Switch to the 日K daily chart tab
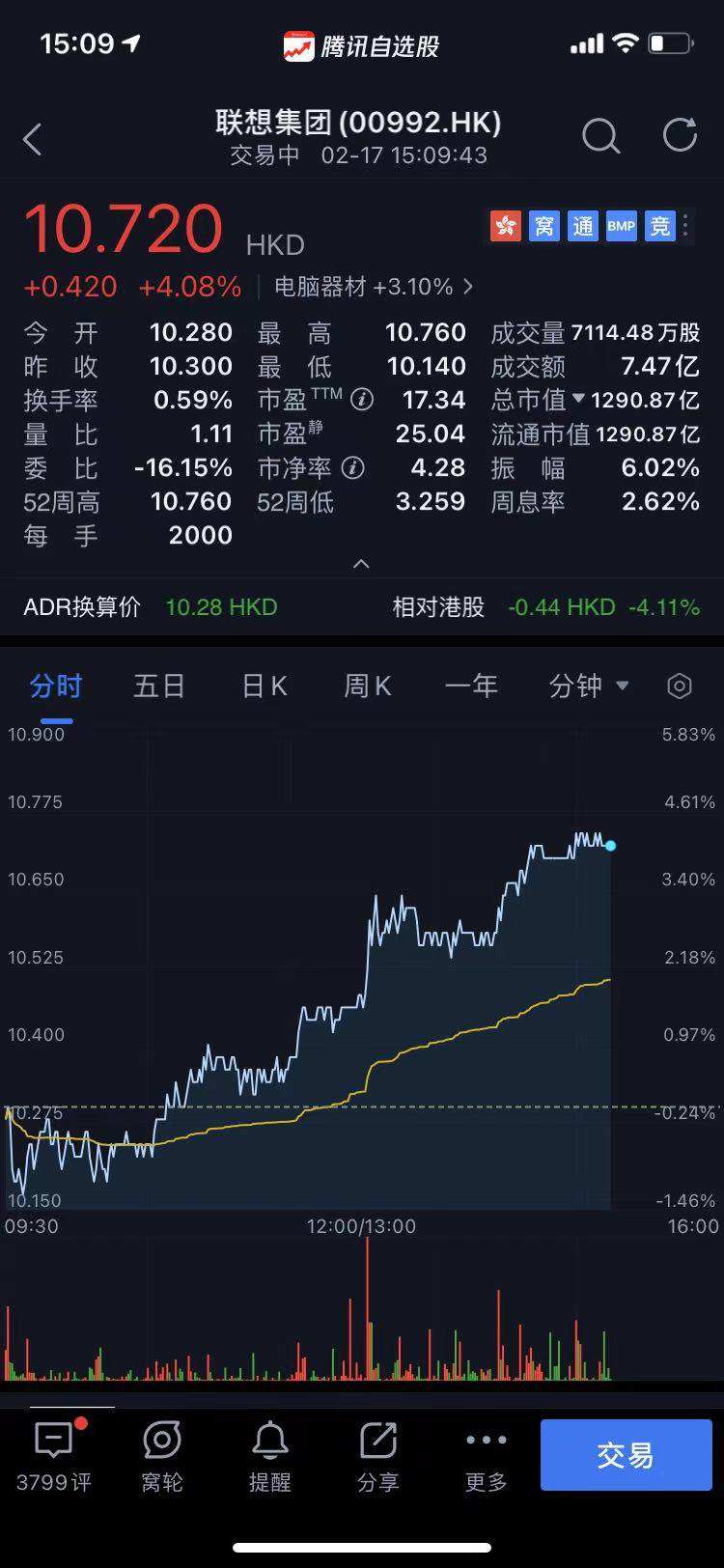This screenshot has width=724, height=1568. pos(262,686)
